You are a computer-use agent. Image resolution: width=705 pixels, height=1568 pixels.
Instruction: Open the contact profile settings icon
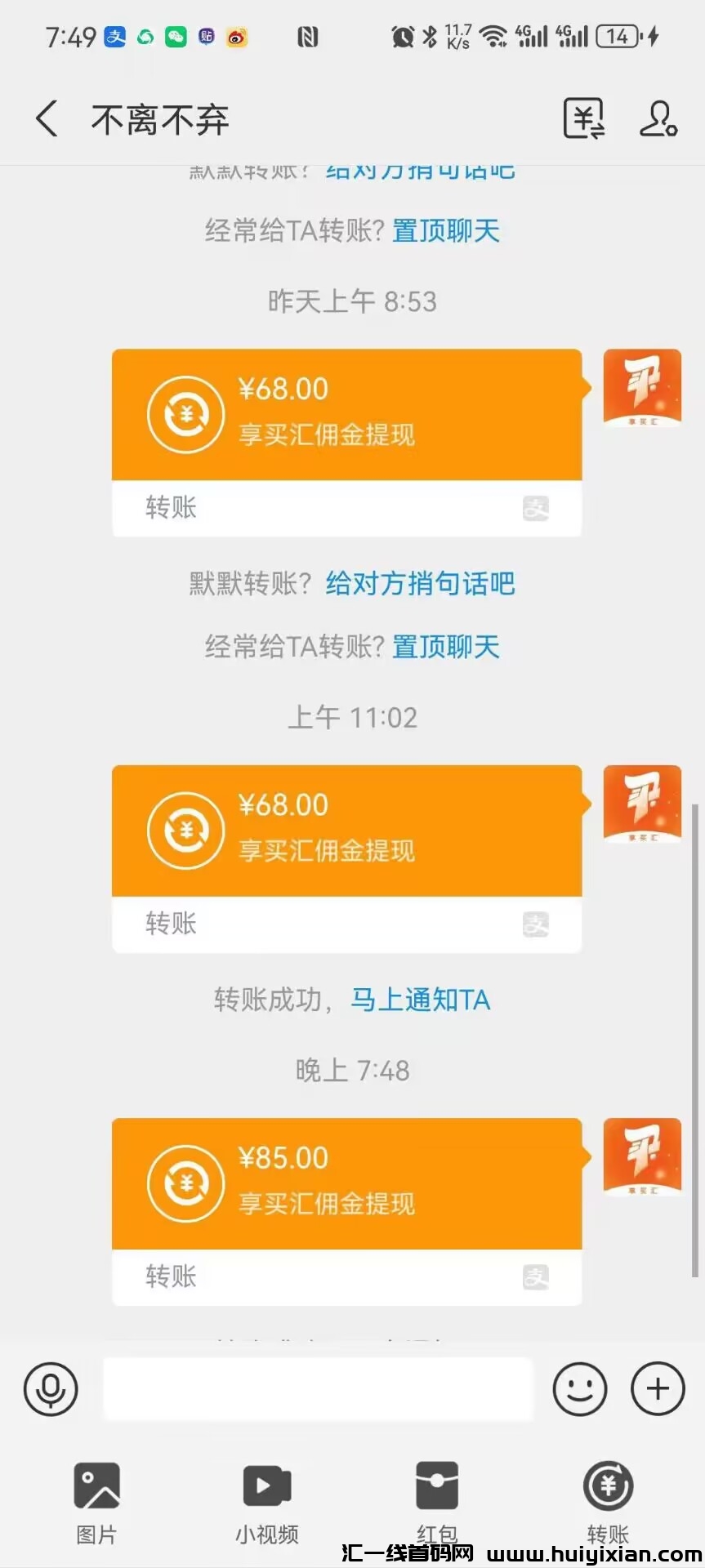pos(658,119)
